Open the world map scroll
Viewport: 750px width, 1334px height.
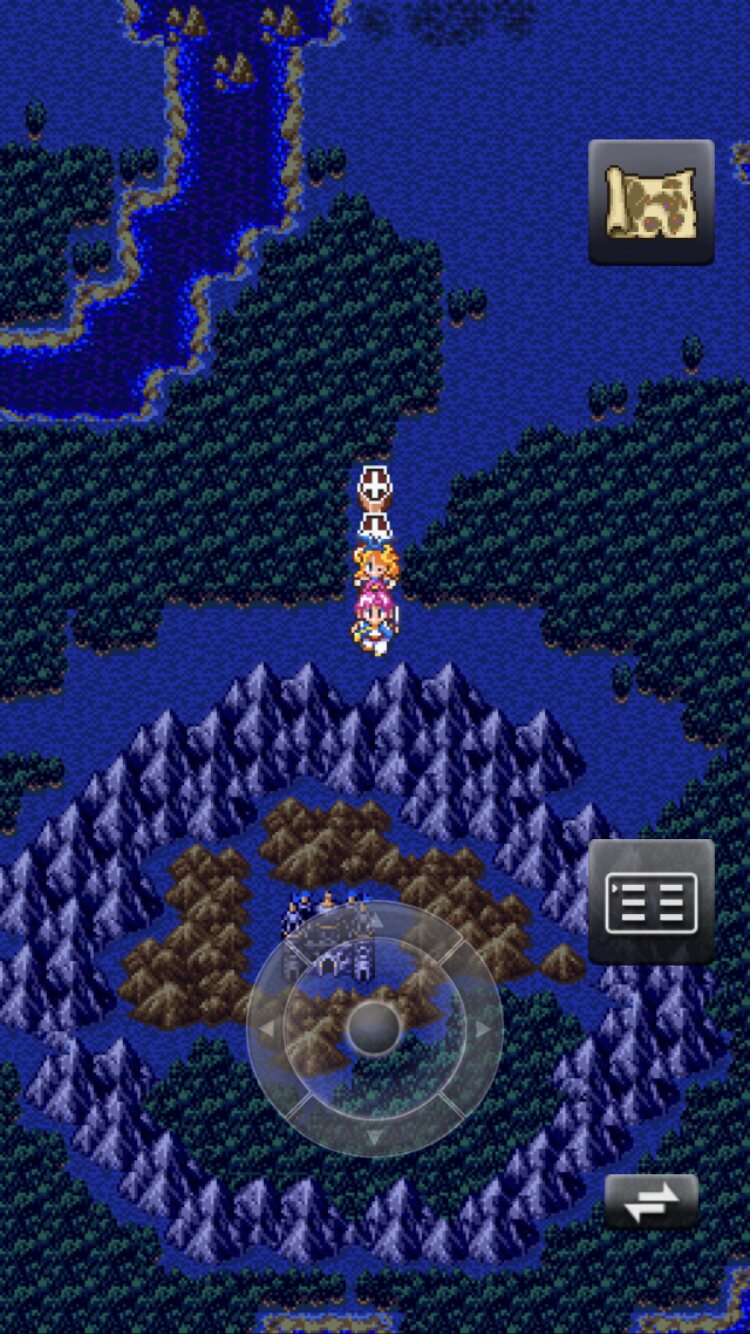click(x=651, y=202)
